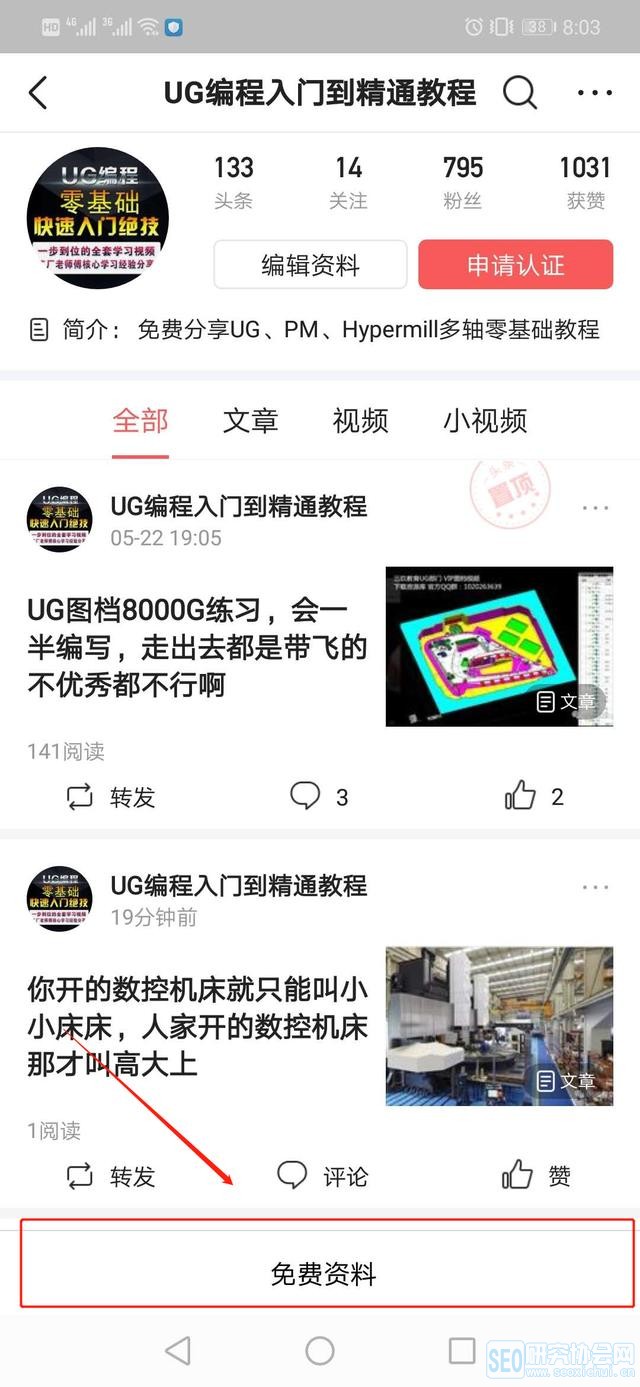Open comments on the UG图档8000G练习 post
Screen dimensions: 640x1387
point(318,797)
